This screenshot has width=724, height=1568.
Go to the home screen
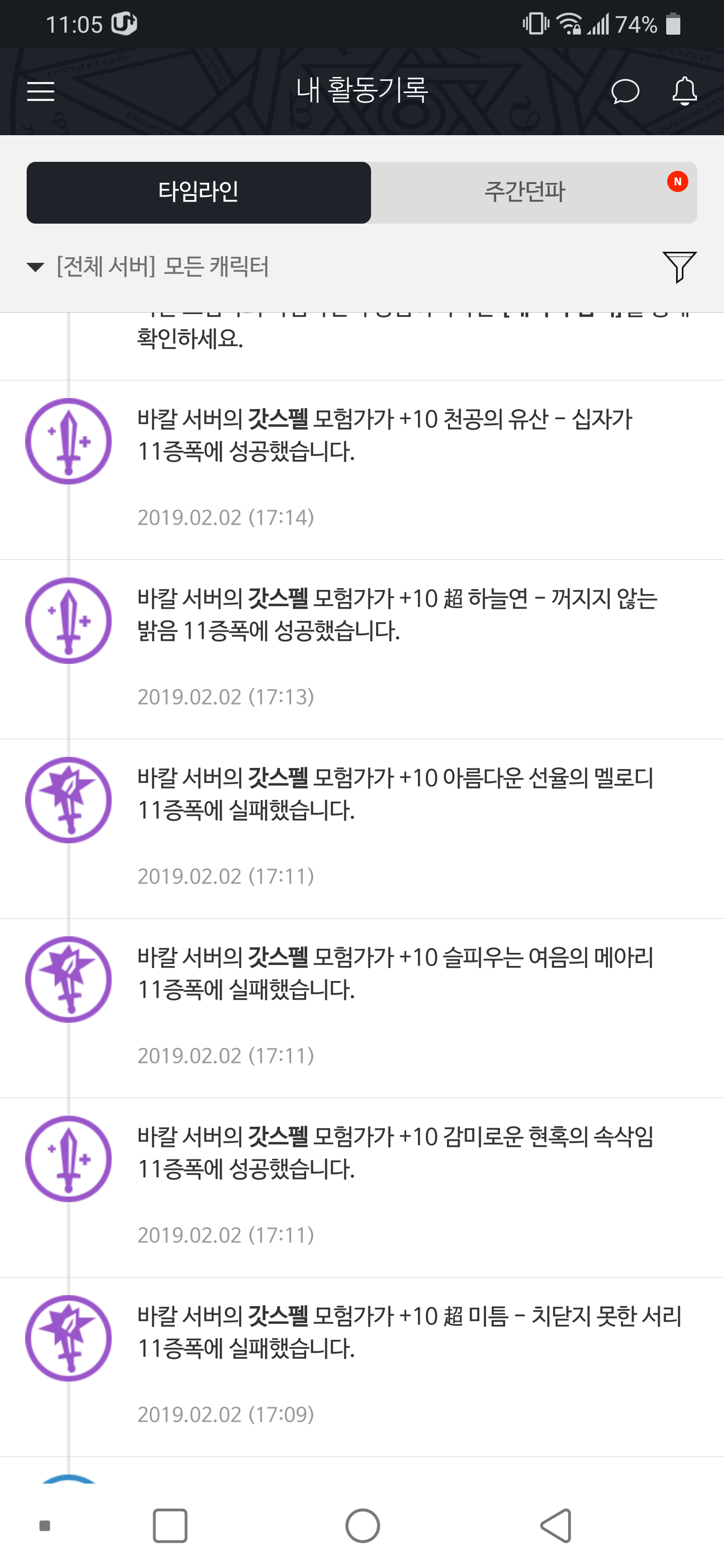point(363,1525)
